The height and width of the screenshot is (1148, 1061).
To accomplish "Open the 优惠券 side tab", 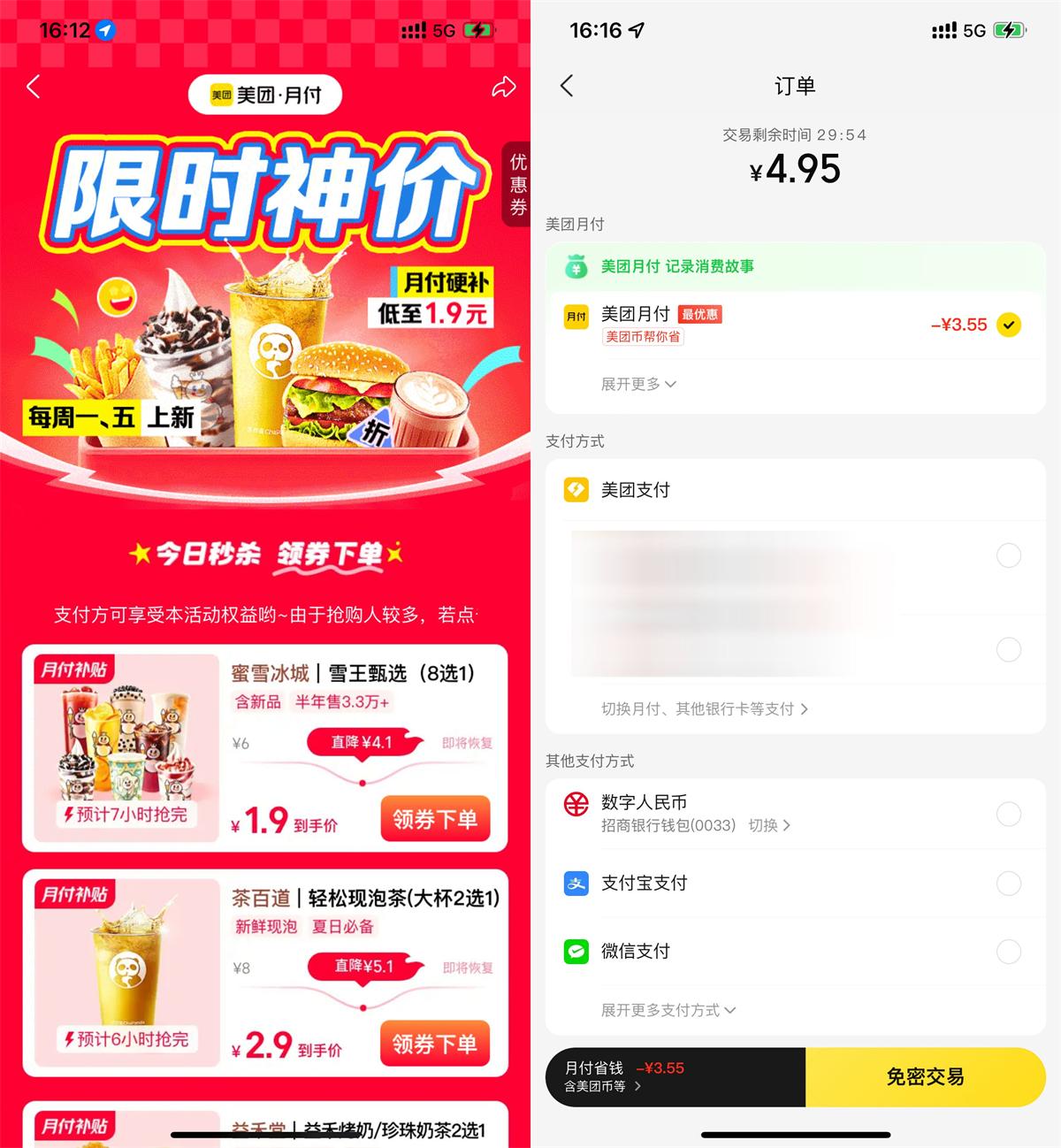I will pyautogui.click(x=517, y=185).
